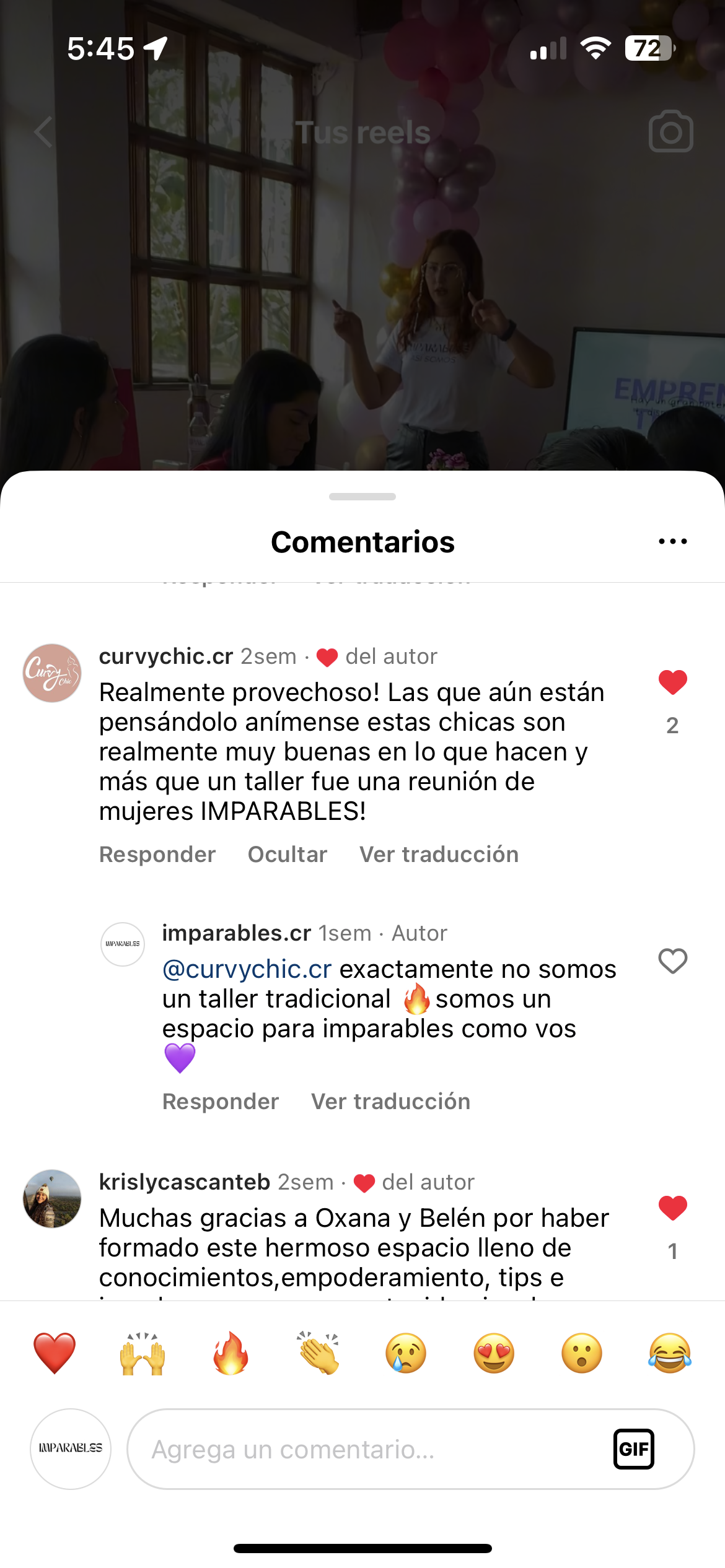Insert the raised hands emoji
725x1568 pixels.
click(143, 1353)
